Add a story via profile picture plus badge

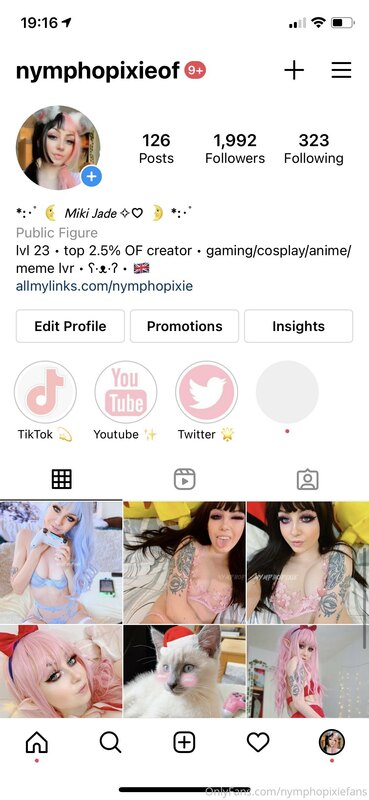(91, 177)
